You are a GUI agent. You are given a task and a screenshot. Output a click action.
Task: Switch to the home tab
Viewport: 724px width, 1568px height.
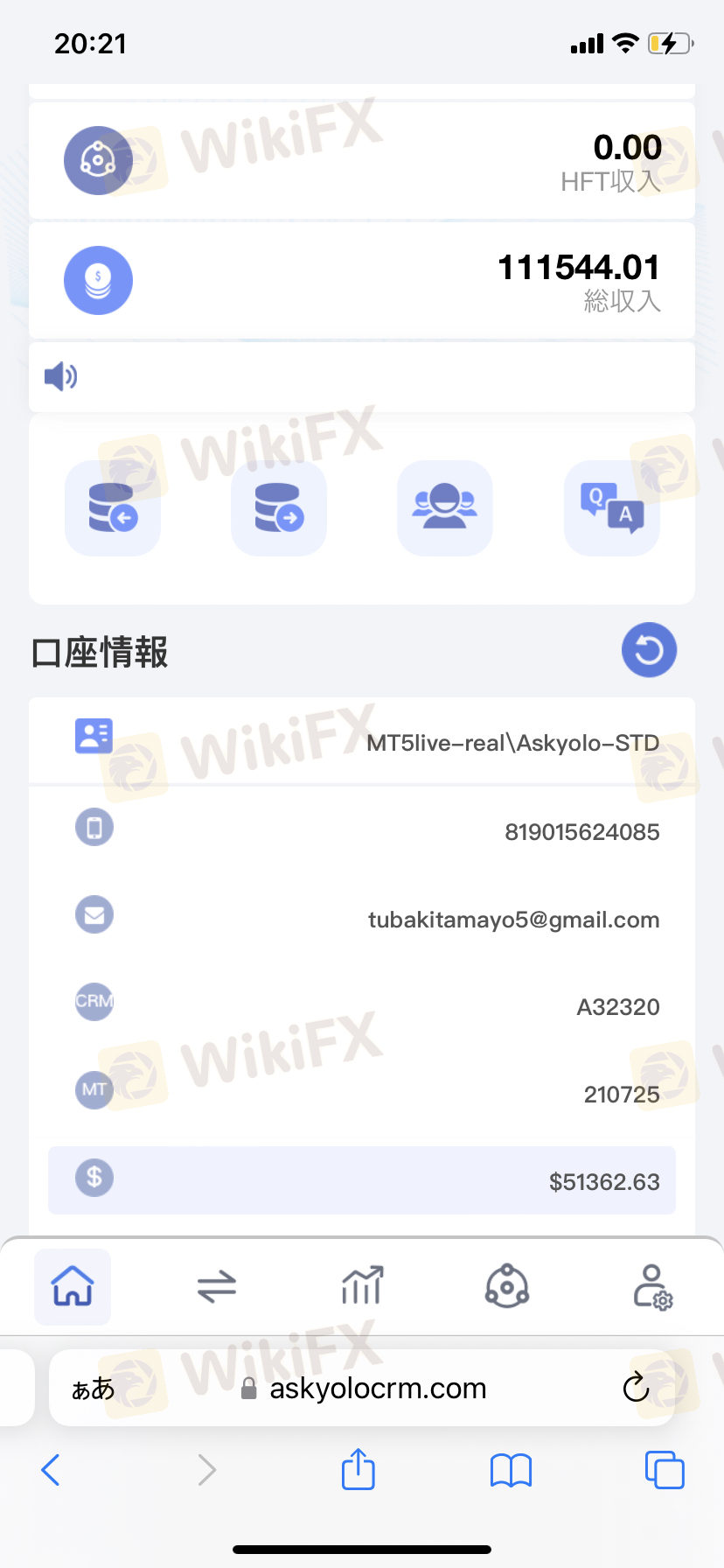pyautogui.click(x=73, y=1286)
